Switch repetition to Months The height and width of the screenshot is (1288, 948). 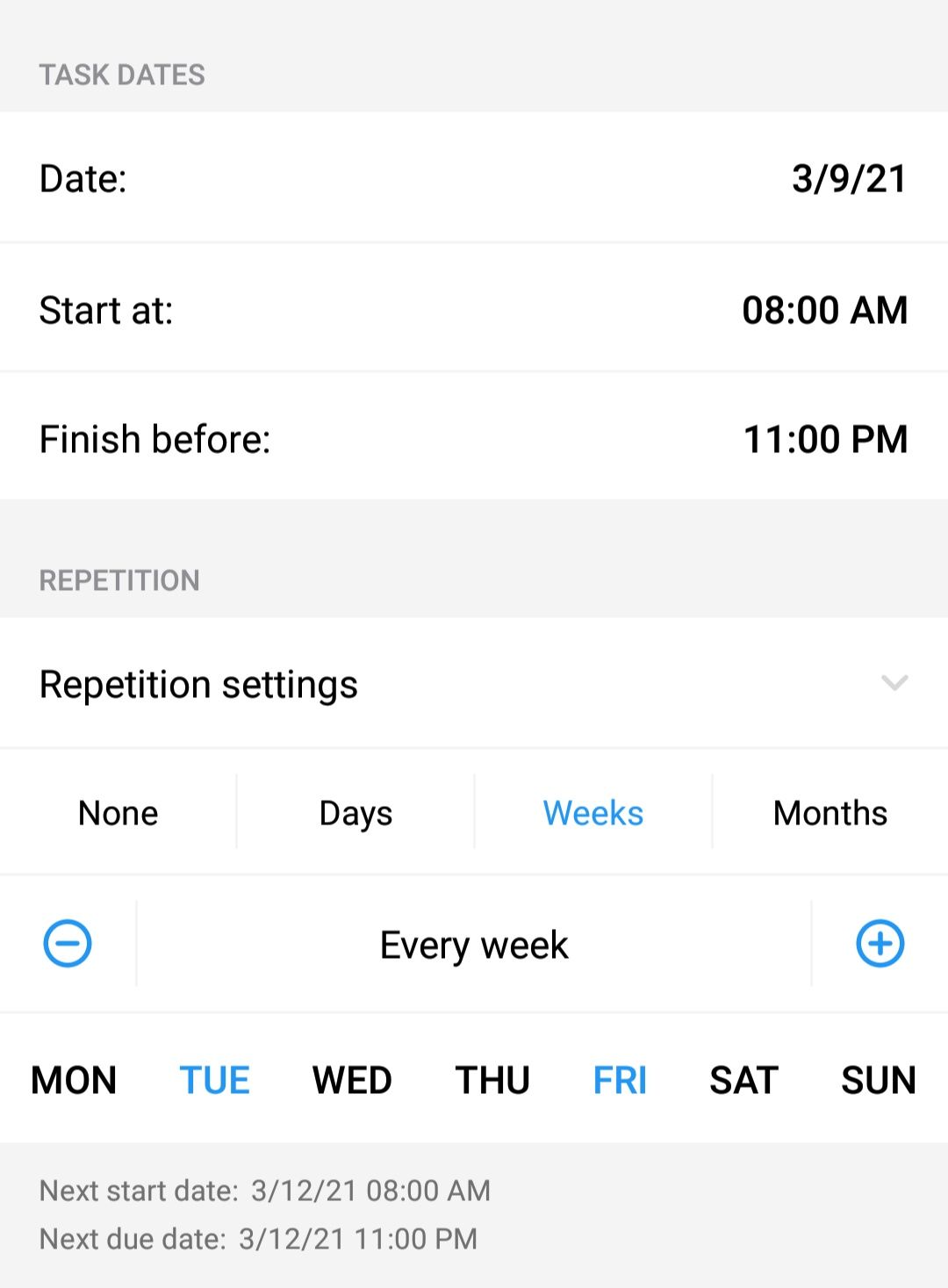[830, 813]
